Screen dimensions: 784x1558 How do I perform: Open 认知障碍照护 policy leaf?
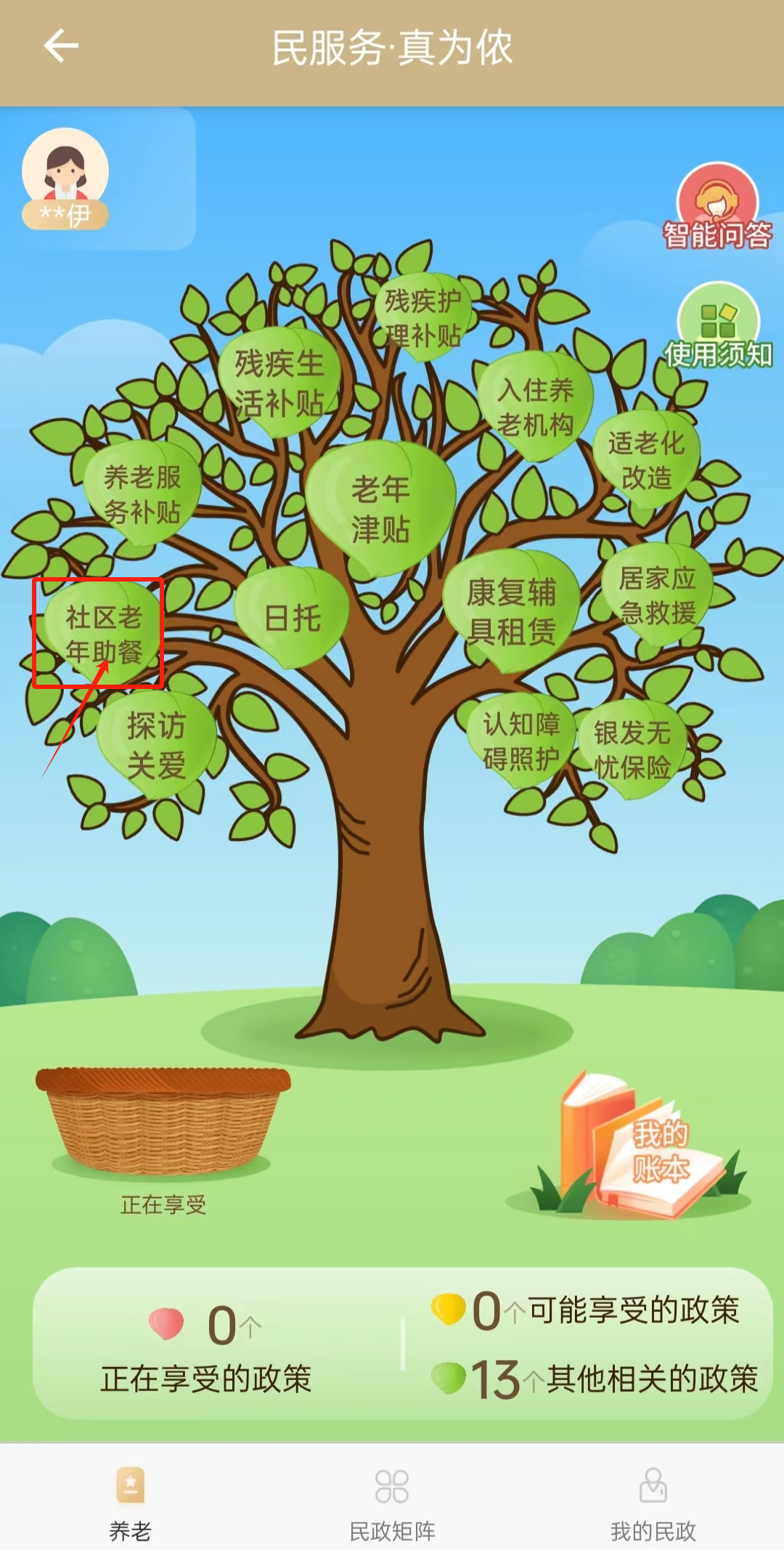pos(521,741)
